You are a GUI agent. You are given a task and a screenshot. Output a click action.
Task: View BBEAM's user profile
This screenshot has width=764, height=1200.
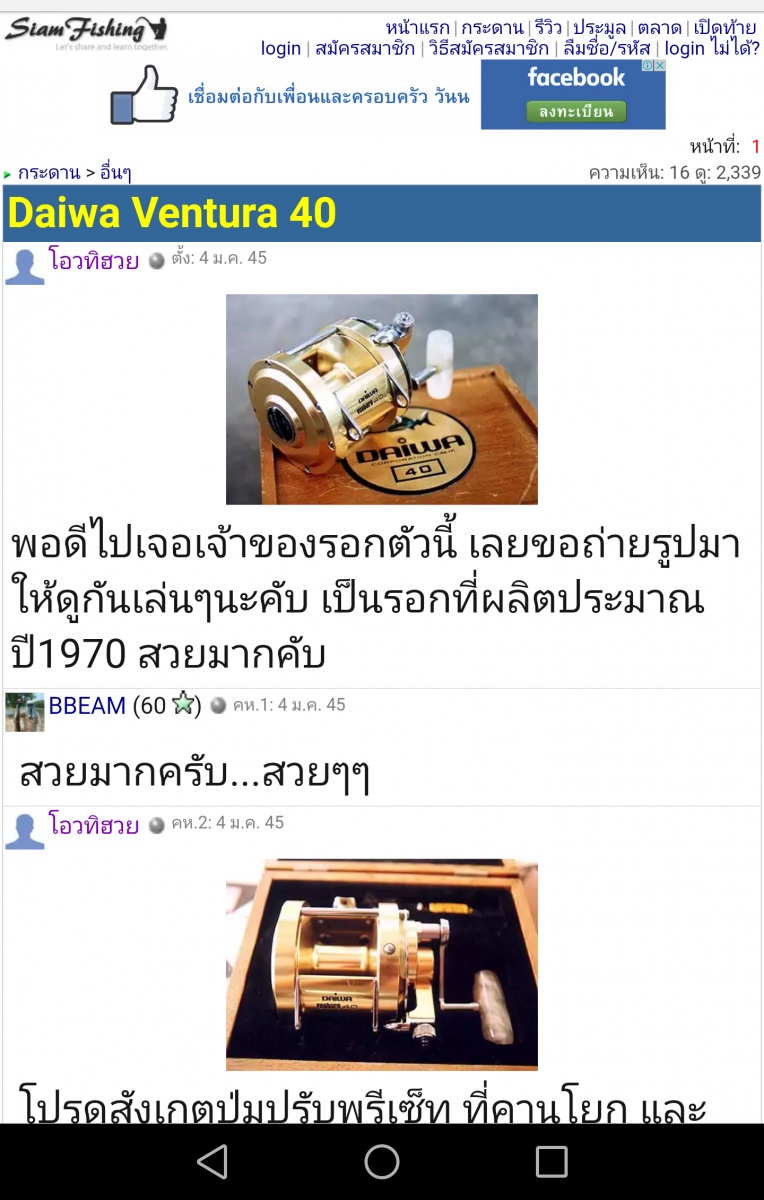[87, 705]
